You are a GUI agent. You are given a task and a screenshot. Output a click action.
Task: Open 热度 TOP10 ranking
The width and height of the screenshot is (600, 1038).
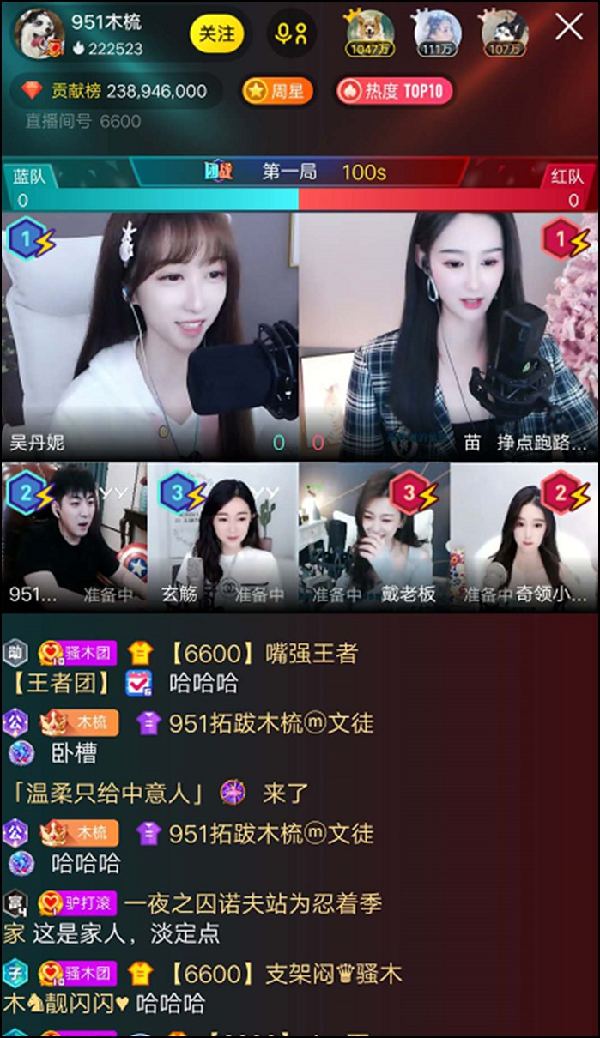tap(394, 92)
